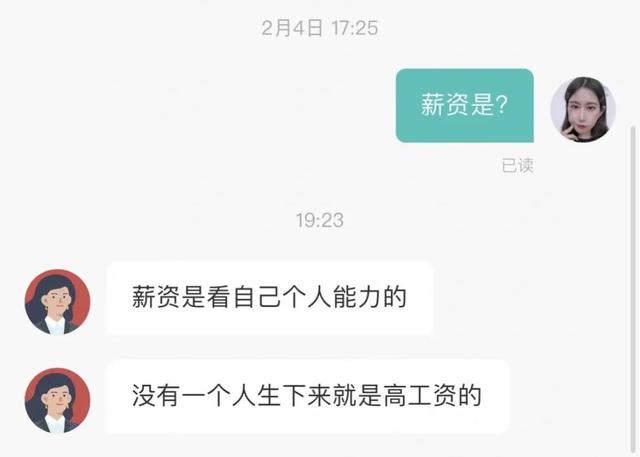Open recruiter avatar next to 没有一个人生下来就是高工资的
Screen dimensions: 640x457
tap(57, 399)
